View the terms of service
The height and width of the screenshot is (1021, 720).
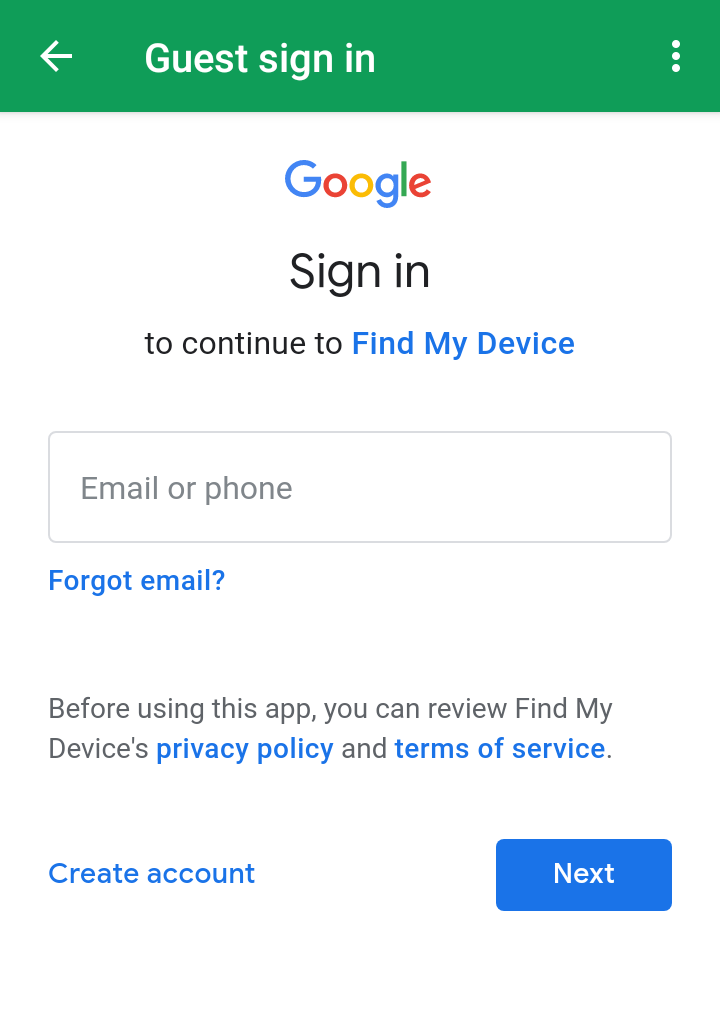500,748
